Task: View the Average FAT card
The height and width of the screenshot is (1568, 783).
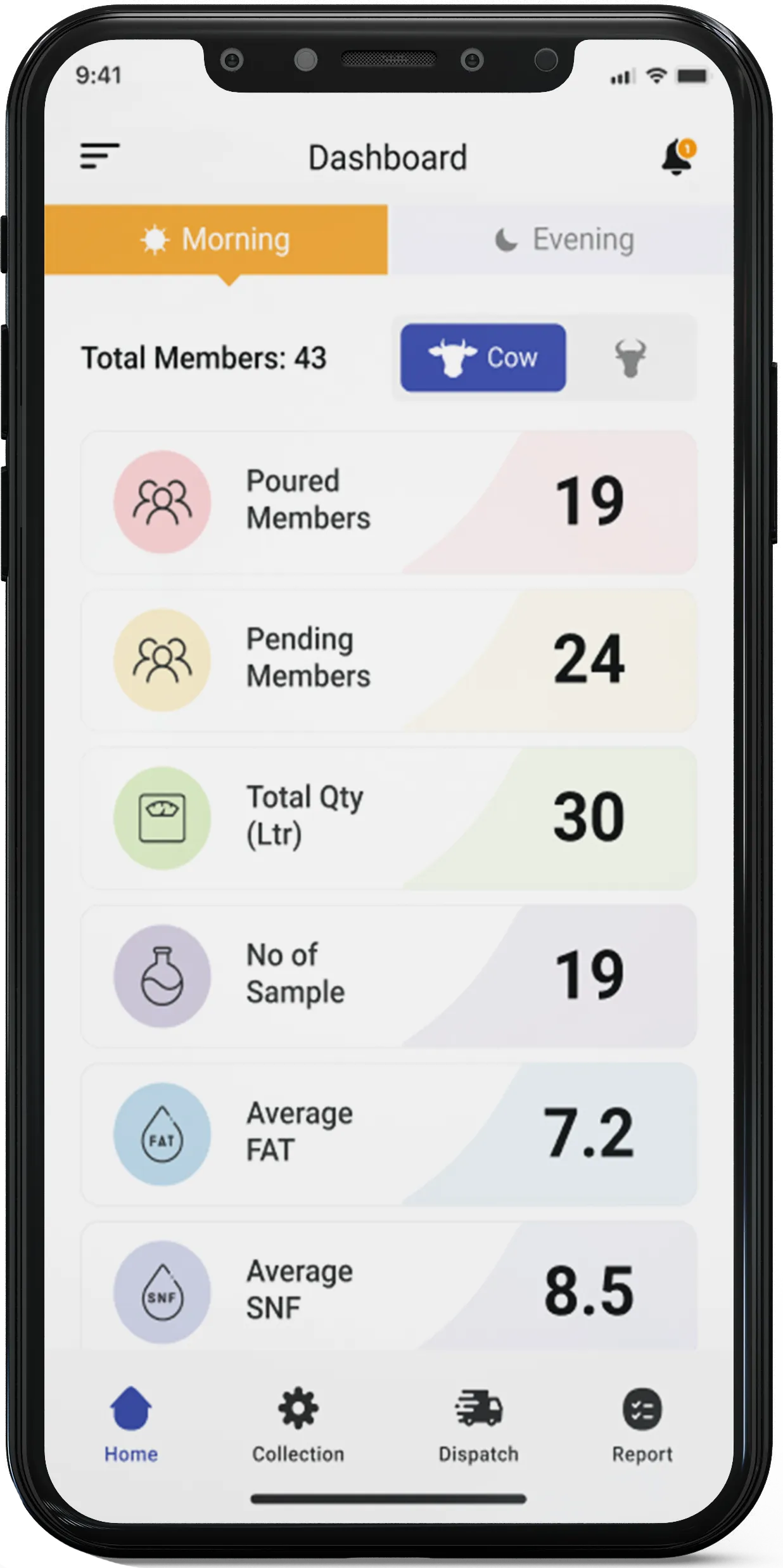Action: tap(388, 1133)
